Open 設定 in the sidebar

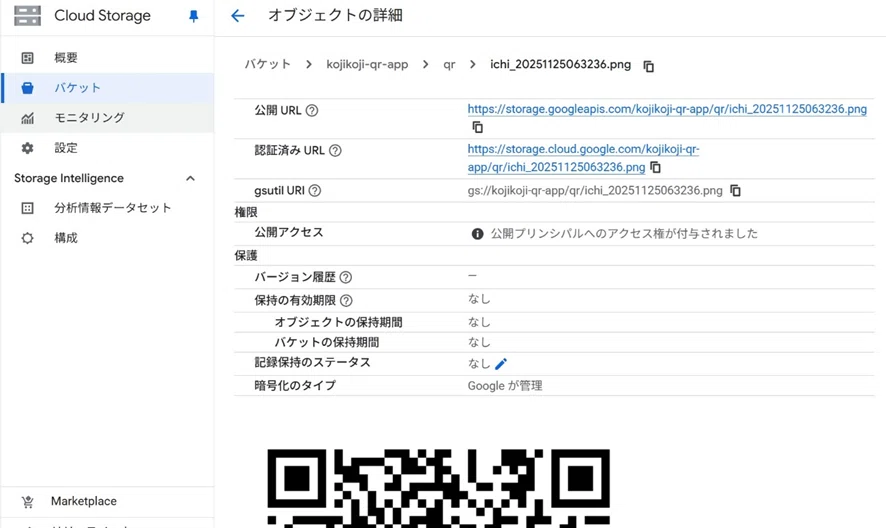[x=66, y=148]
